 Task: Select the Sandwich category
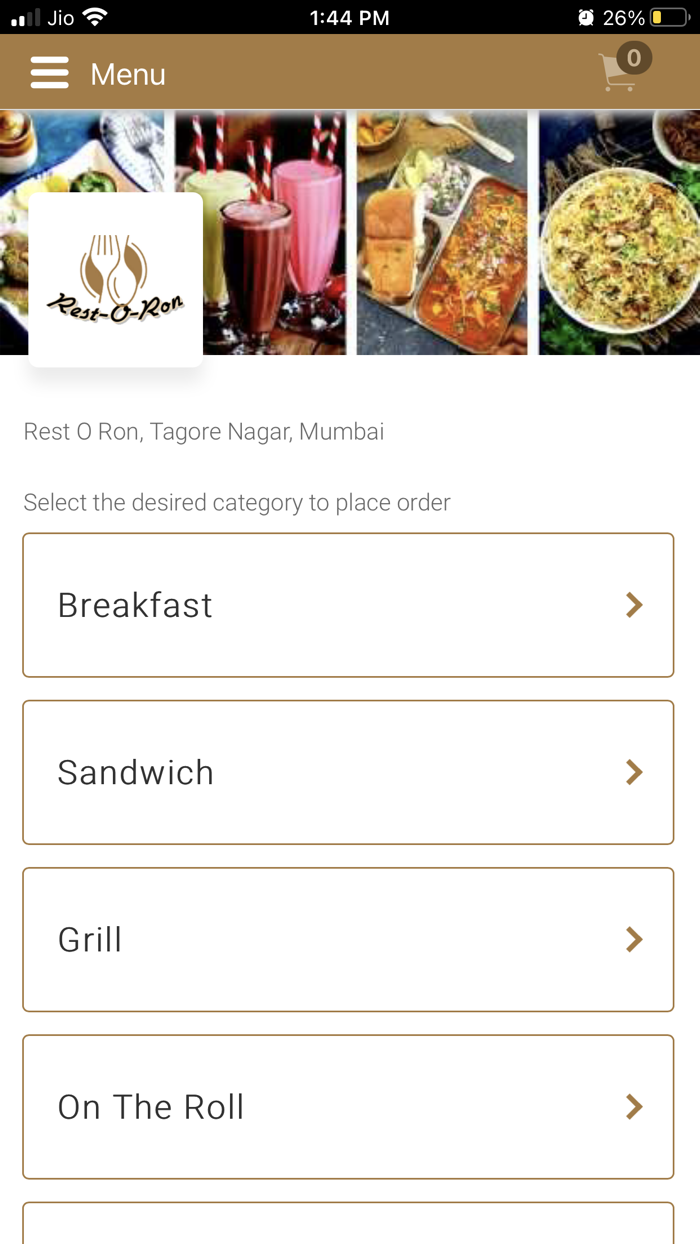[348, 772]
